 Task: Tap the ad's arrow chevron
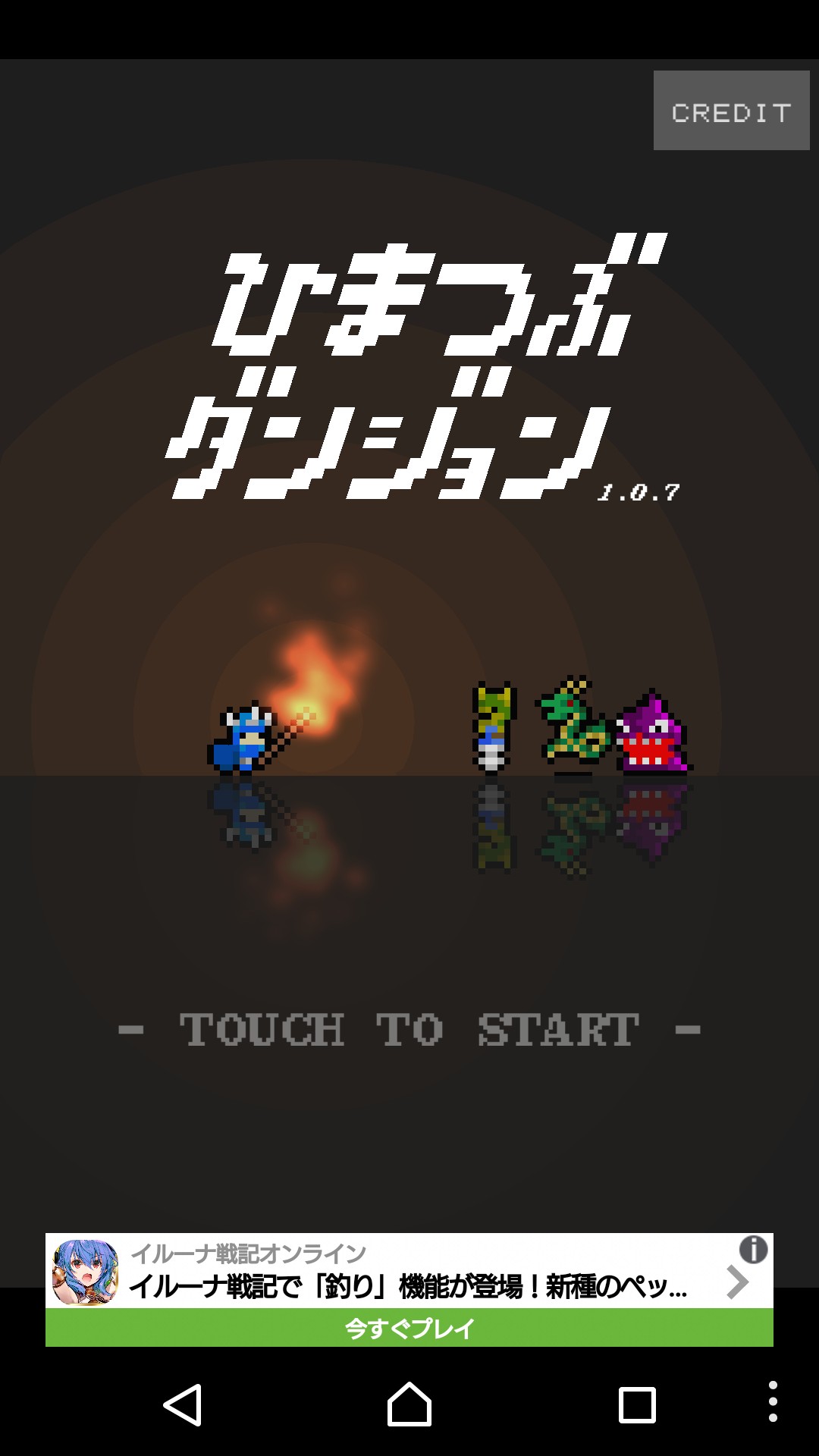(737, 1283)
